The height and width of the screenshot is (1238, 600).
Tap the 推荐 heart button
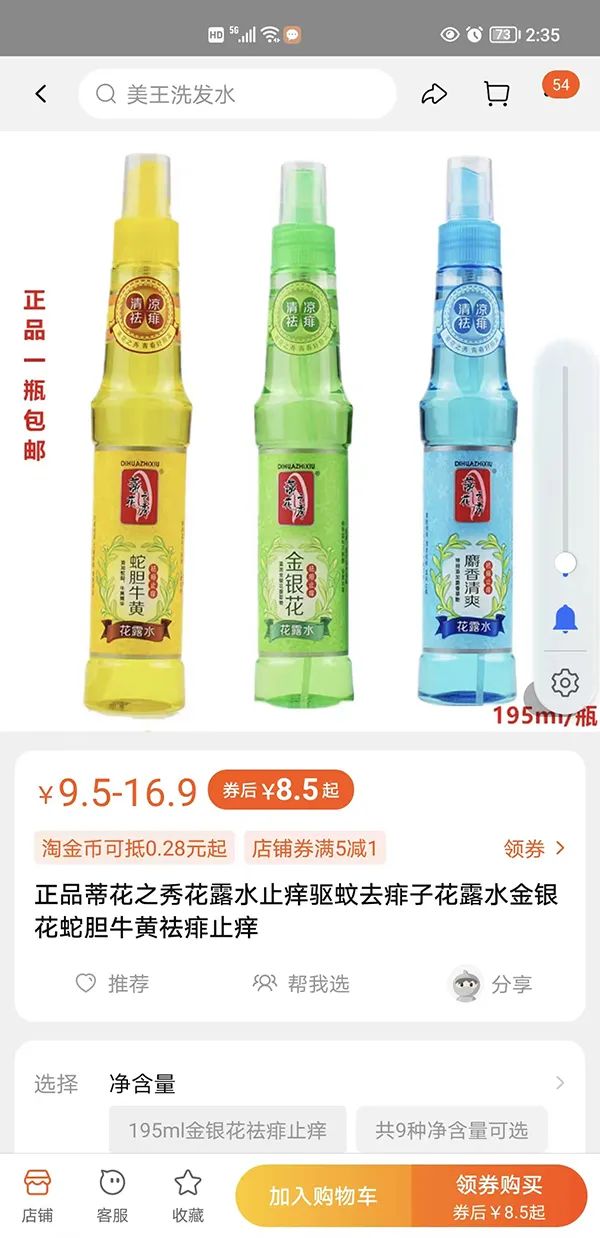[x=113, y=984]
